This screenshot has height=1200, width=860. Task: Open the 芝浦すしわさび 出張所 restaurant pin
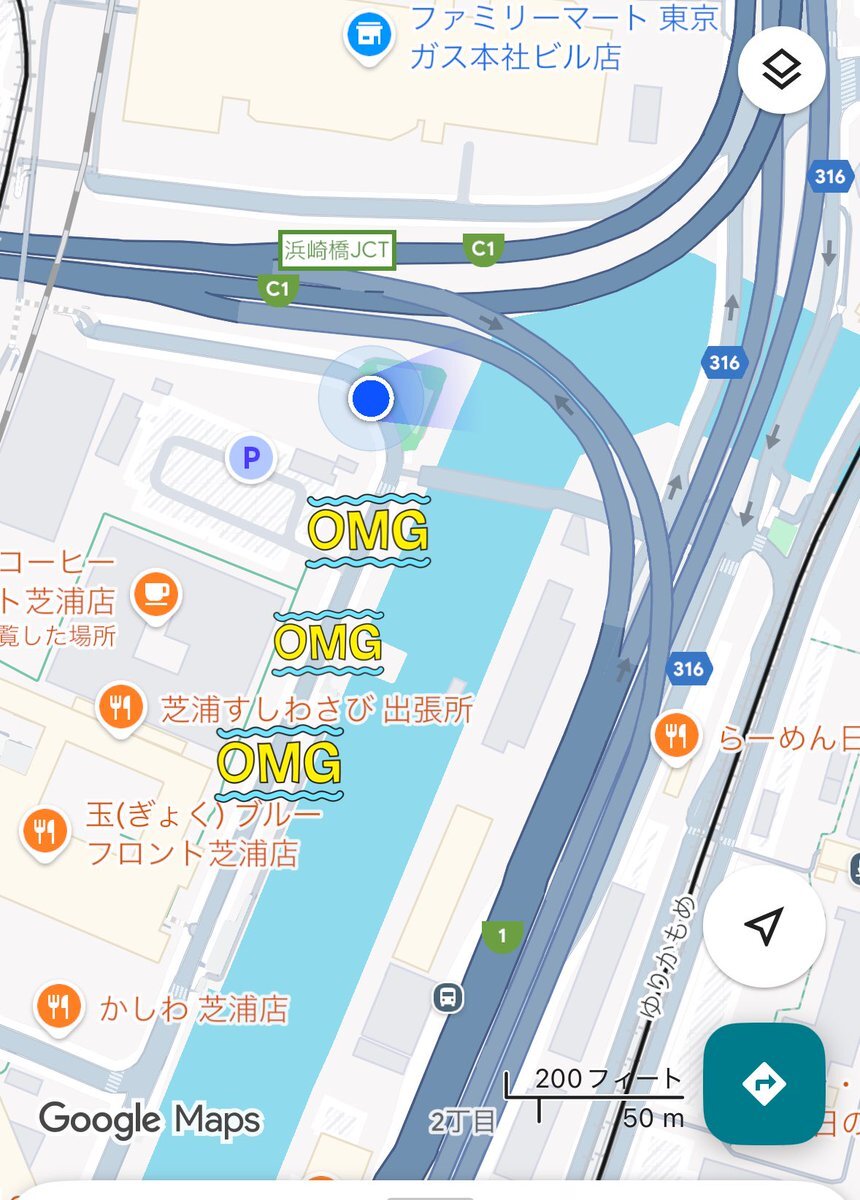tap(121, 709)
